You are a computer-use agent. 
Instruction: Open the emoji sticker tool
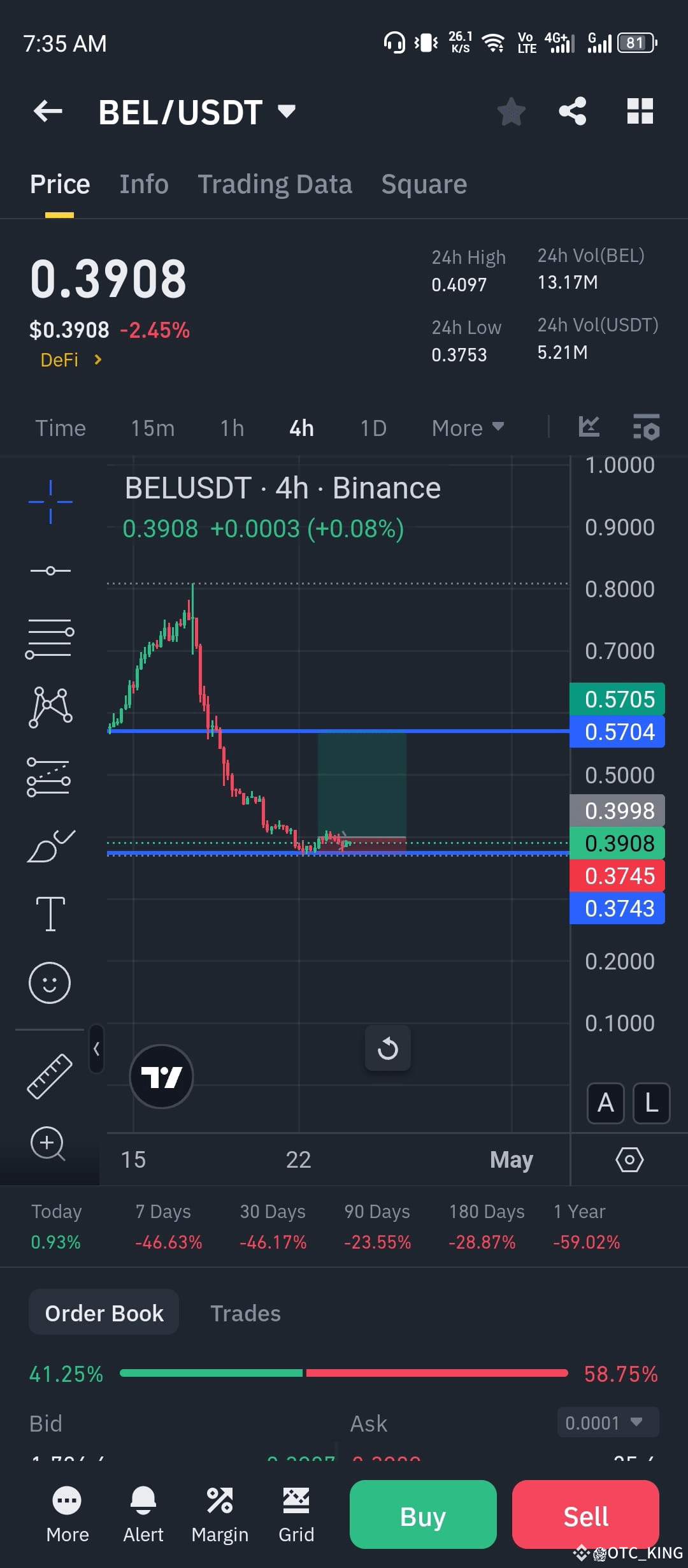click(x=50, y=983)
